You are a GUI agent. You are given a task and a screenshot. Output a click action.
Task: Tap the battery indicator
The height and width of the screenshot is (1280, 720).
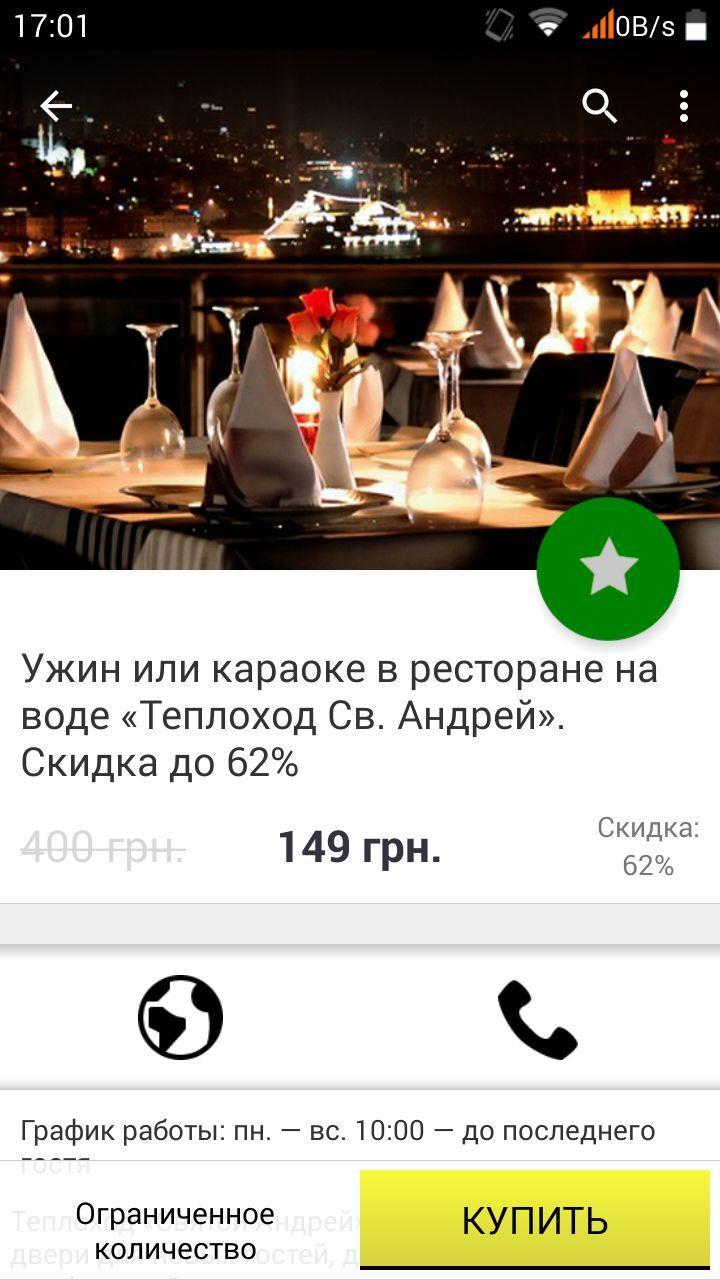coord(700,26)
